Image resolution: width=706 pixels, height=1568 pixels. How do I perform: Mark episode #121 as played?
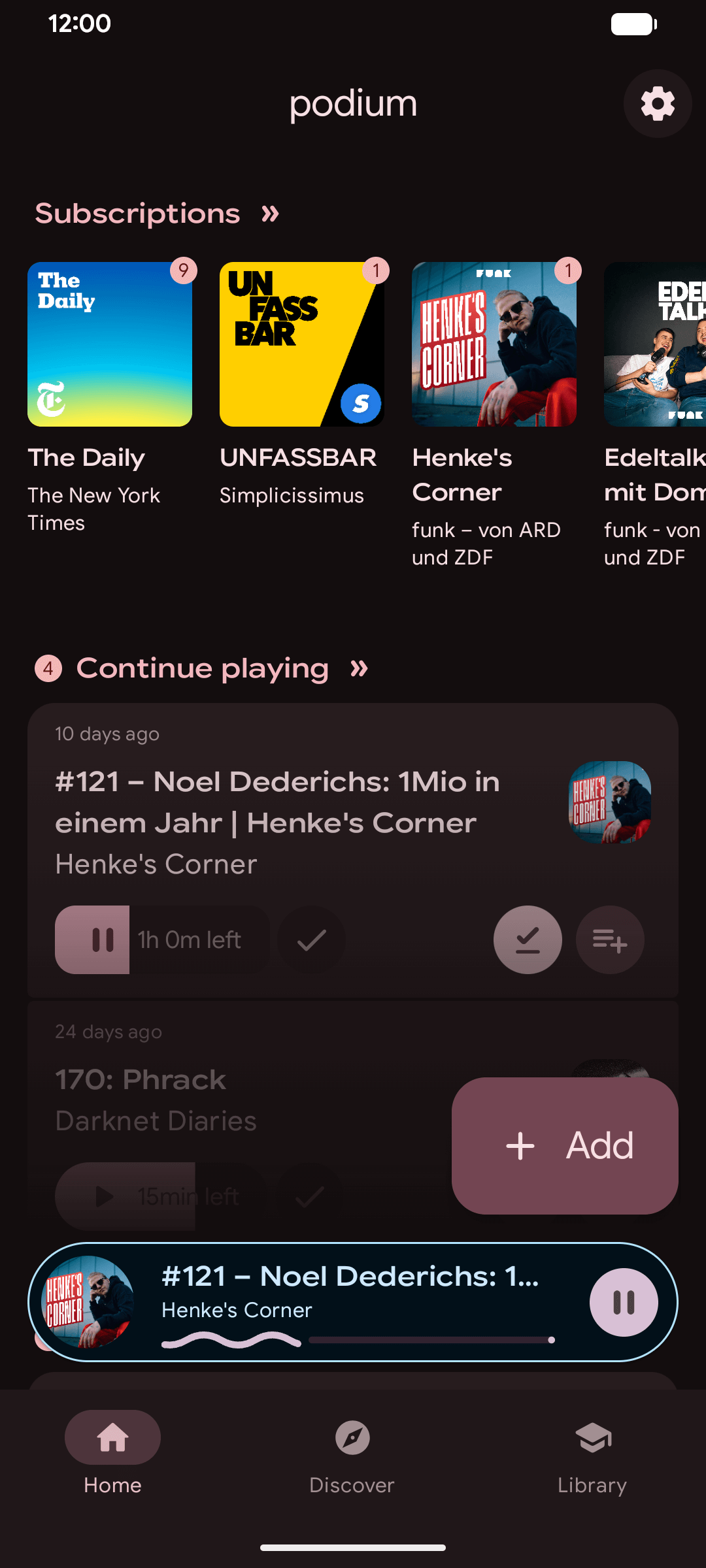coord(312,939)
